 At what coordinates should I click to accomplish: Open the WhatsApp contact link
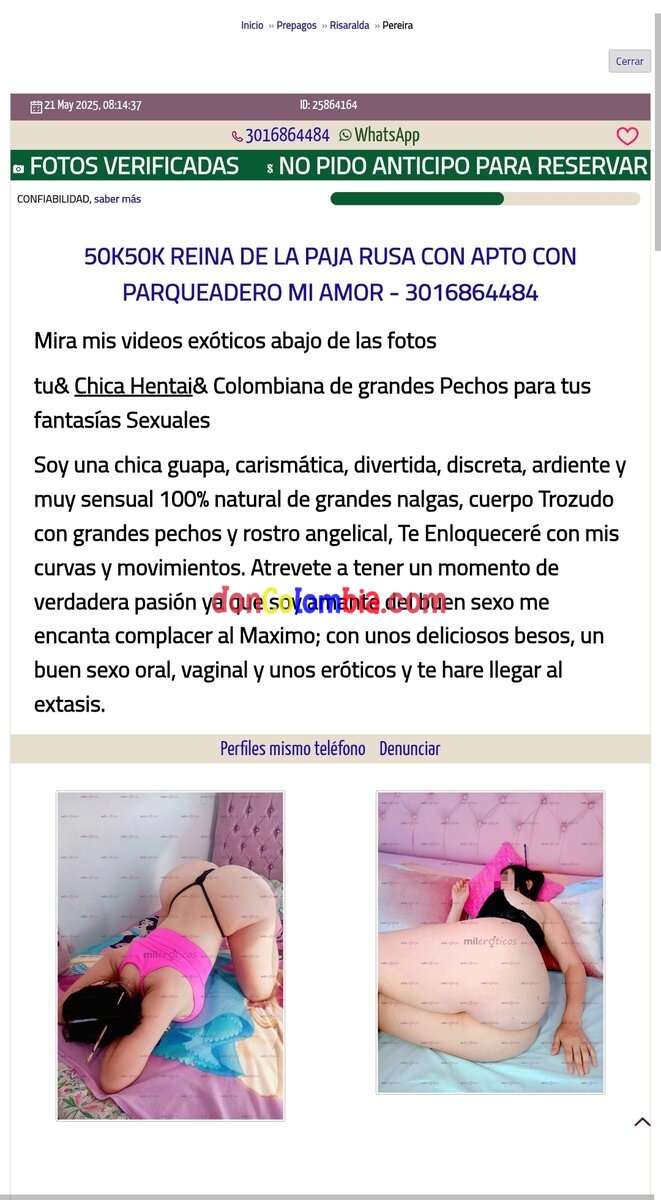click(380, 135)
